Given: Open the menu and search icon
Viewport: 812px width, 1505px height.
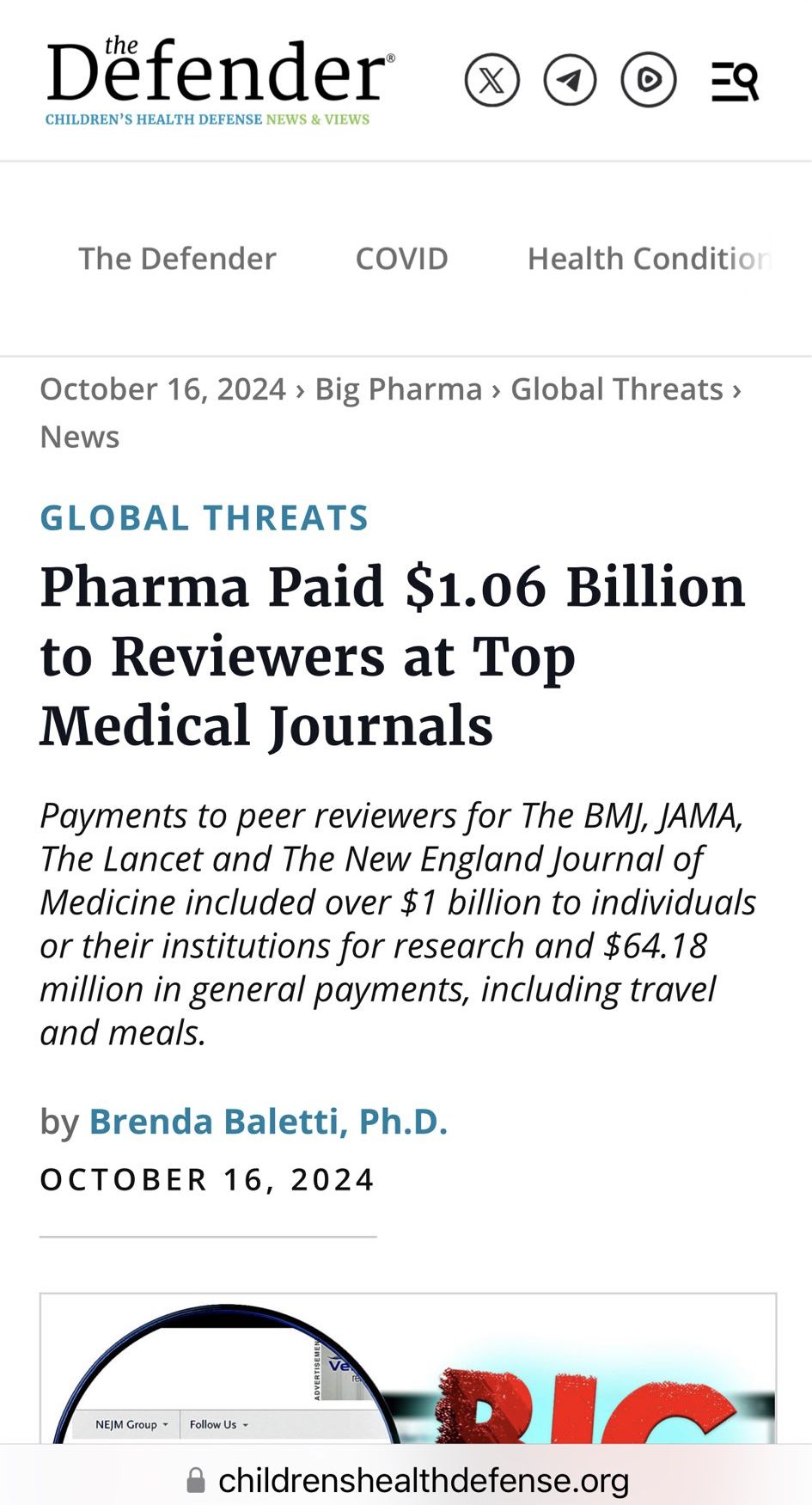Looking at the screenshot, I should tap(735, 82).
